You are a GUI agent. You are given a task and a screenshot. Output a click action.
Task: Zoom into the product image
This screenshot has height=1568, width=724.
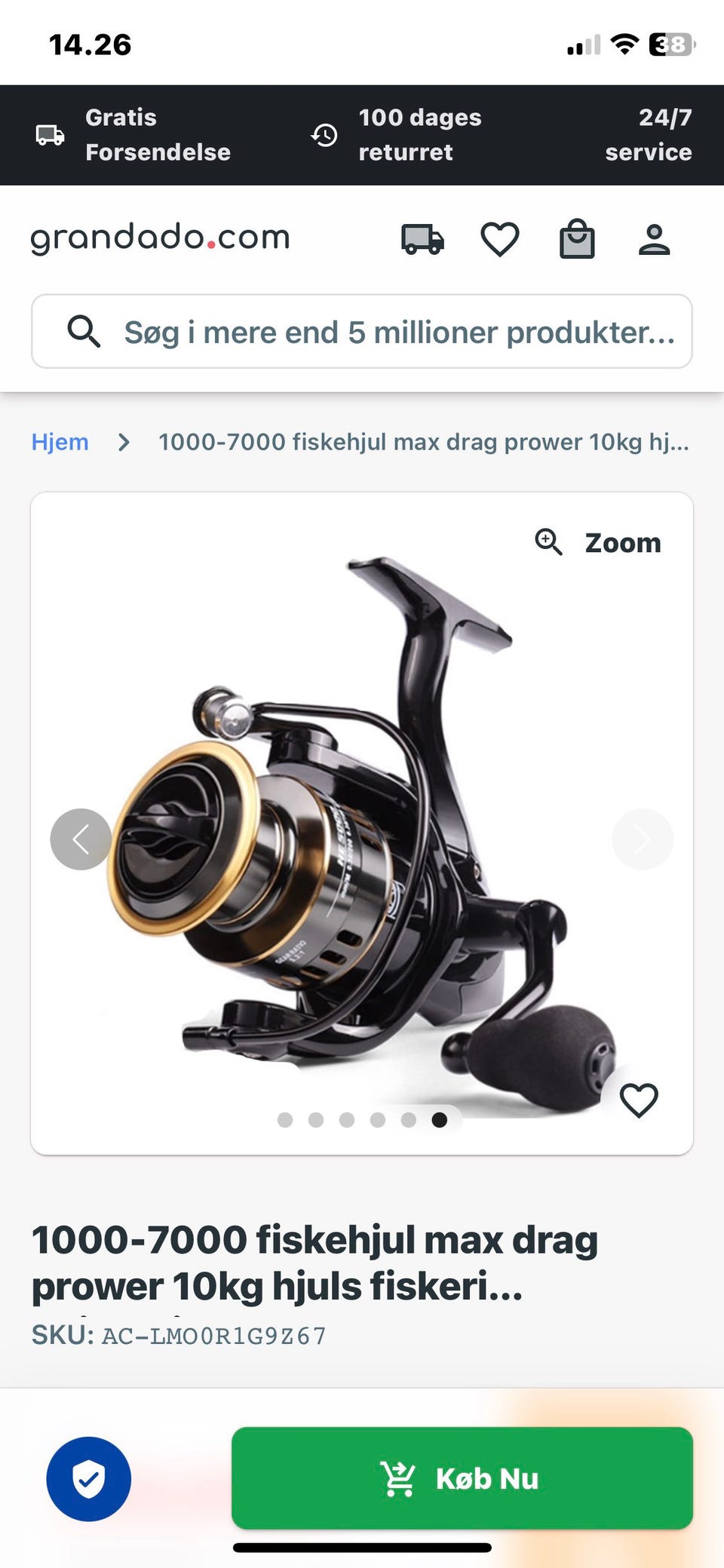[x=599, y=543]
